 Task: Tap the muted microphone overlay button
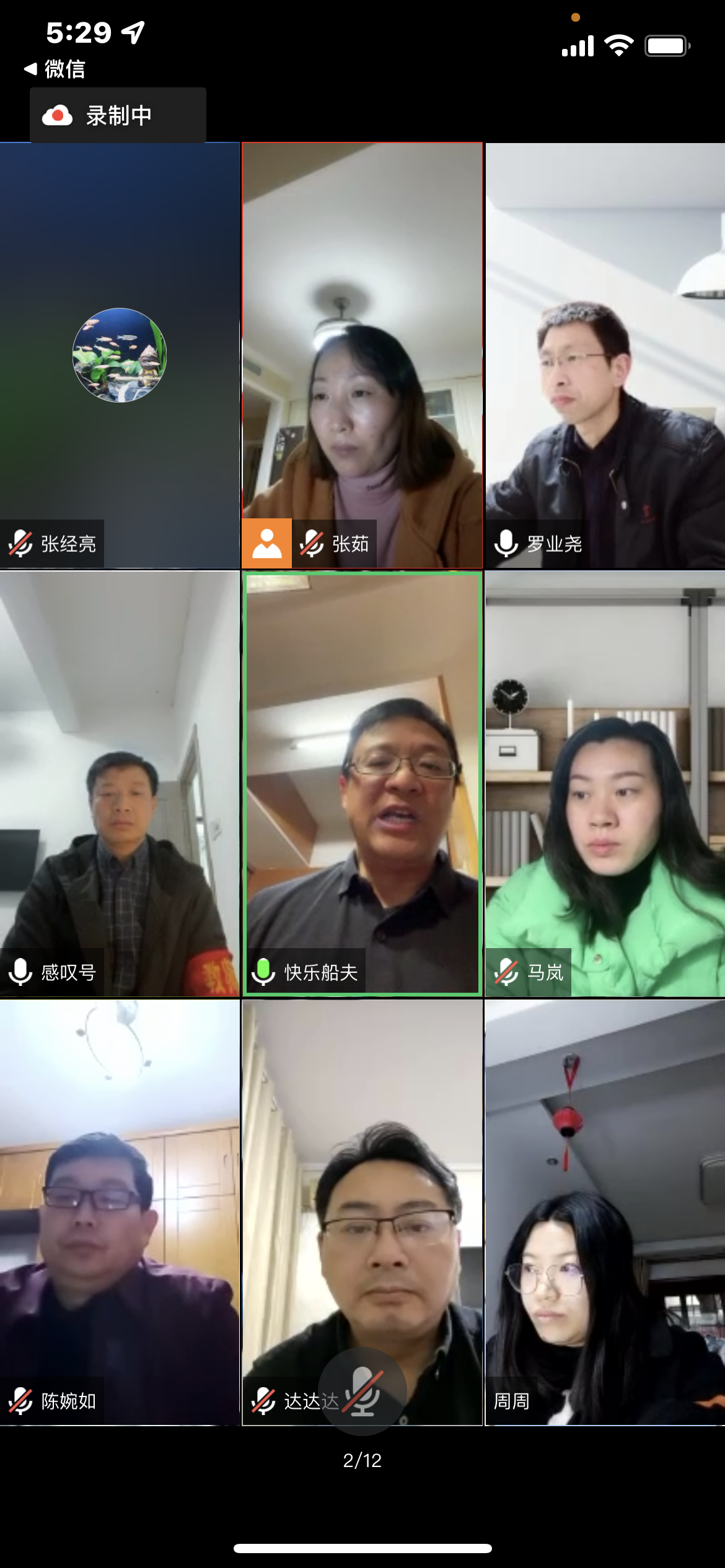(x=362, y=1391)
